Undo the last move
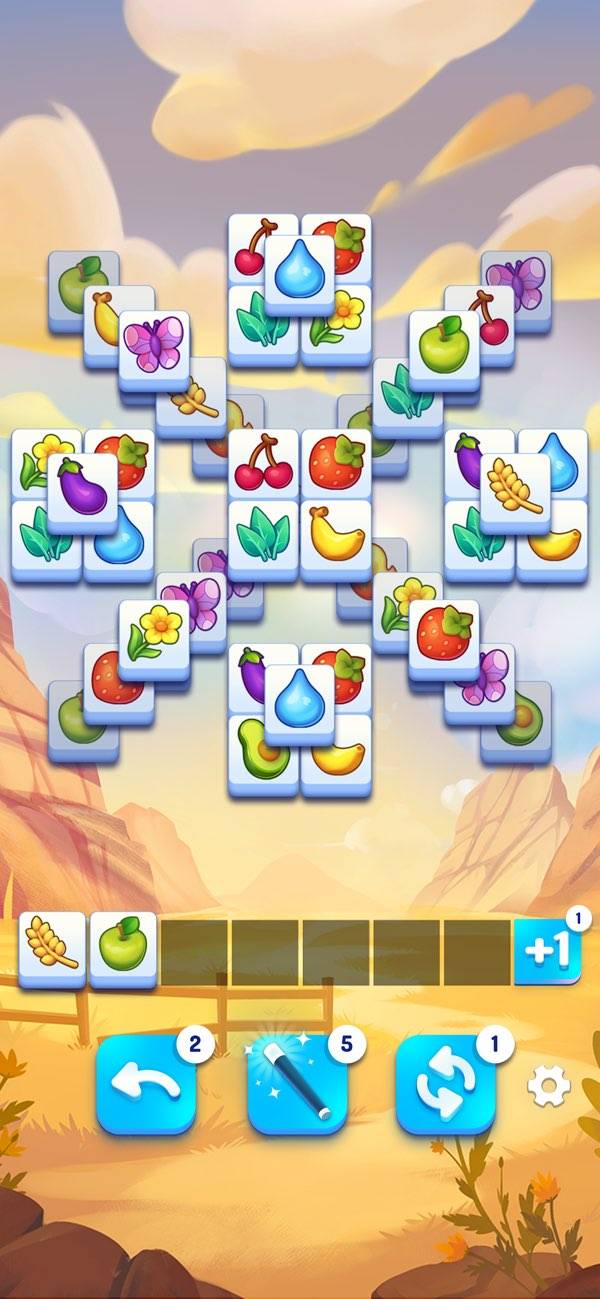This screenshot has width=600, height=1299. click(146, 1085)
